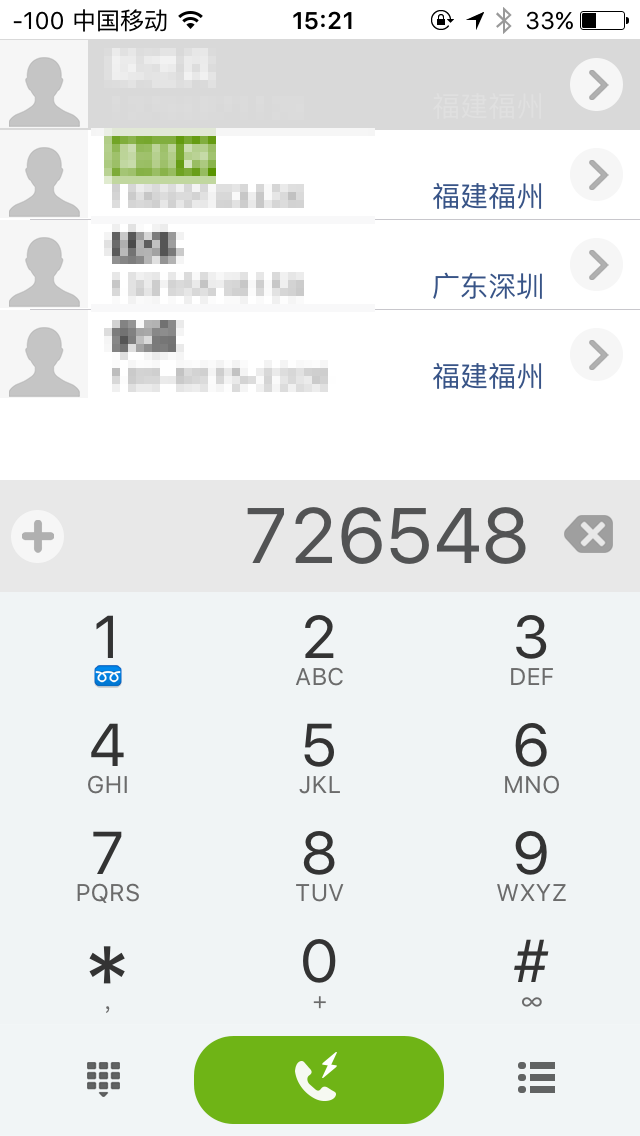Select the highlighted first contact row
The width and height of the screenshot is (640, 1136).
320,85
